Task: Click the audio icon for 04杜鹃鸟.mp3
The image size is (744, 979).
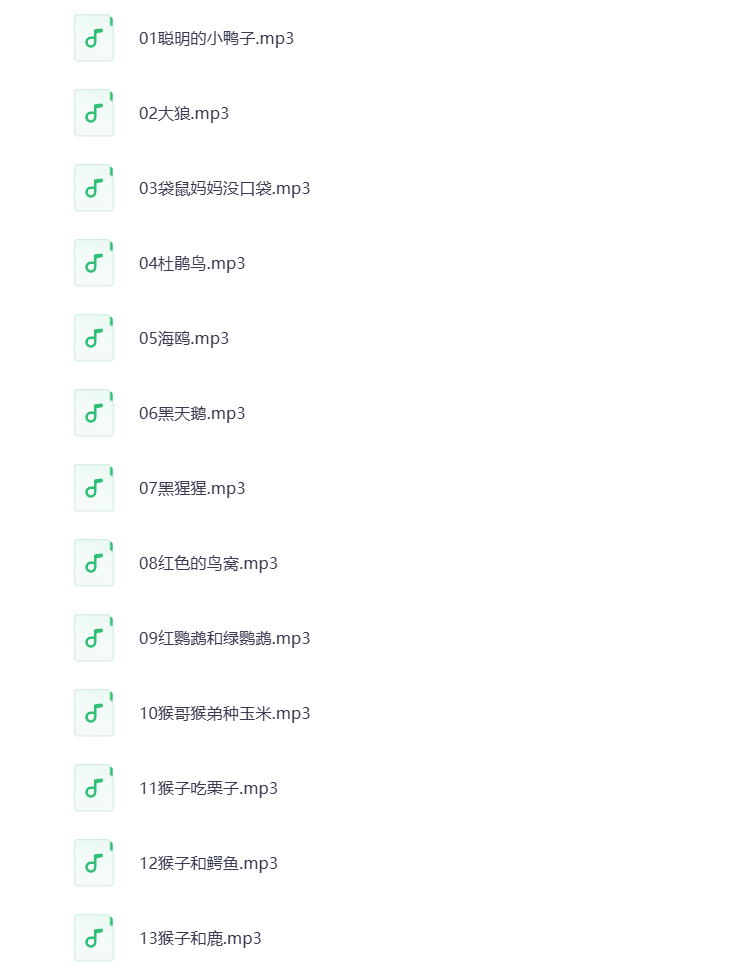Action: [x=93, y=262]
